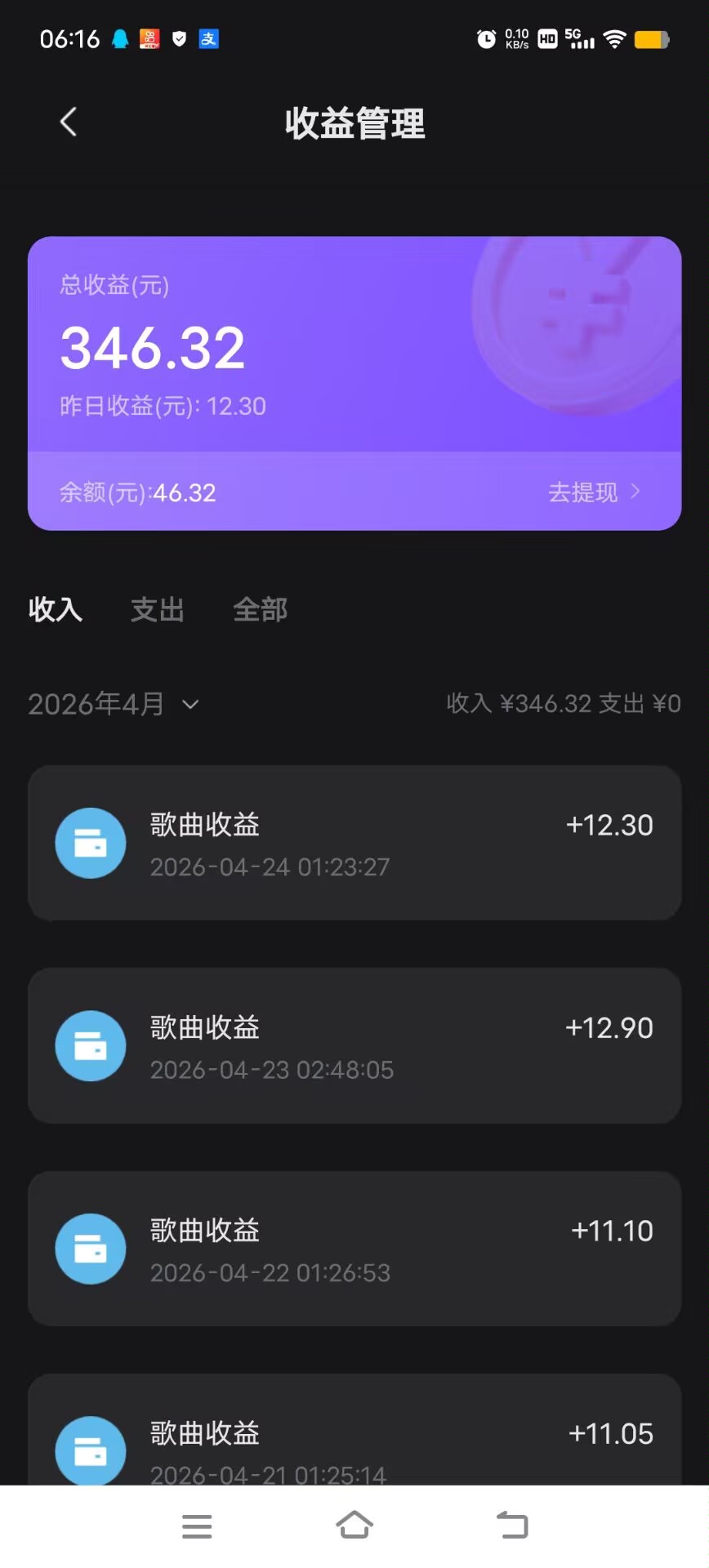The height and width of the screenshot is (1568, 709).
Task: Tap 去提现 to withdraw balance
Action: click(593, 492)
